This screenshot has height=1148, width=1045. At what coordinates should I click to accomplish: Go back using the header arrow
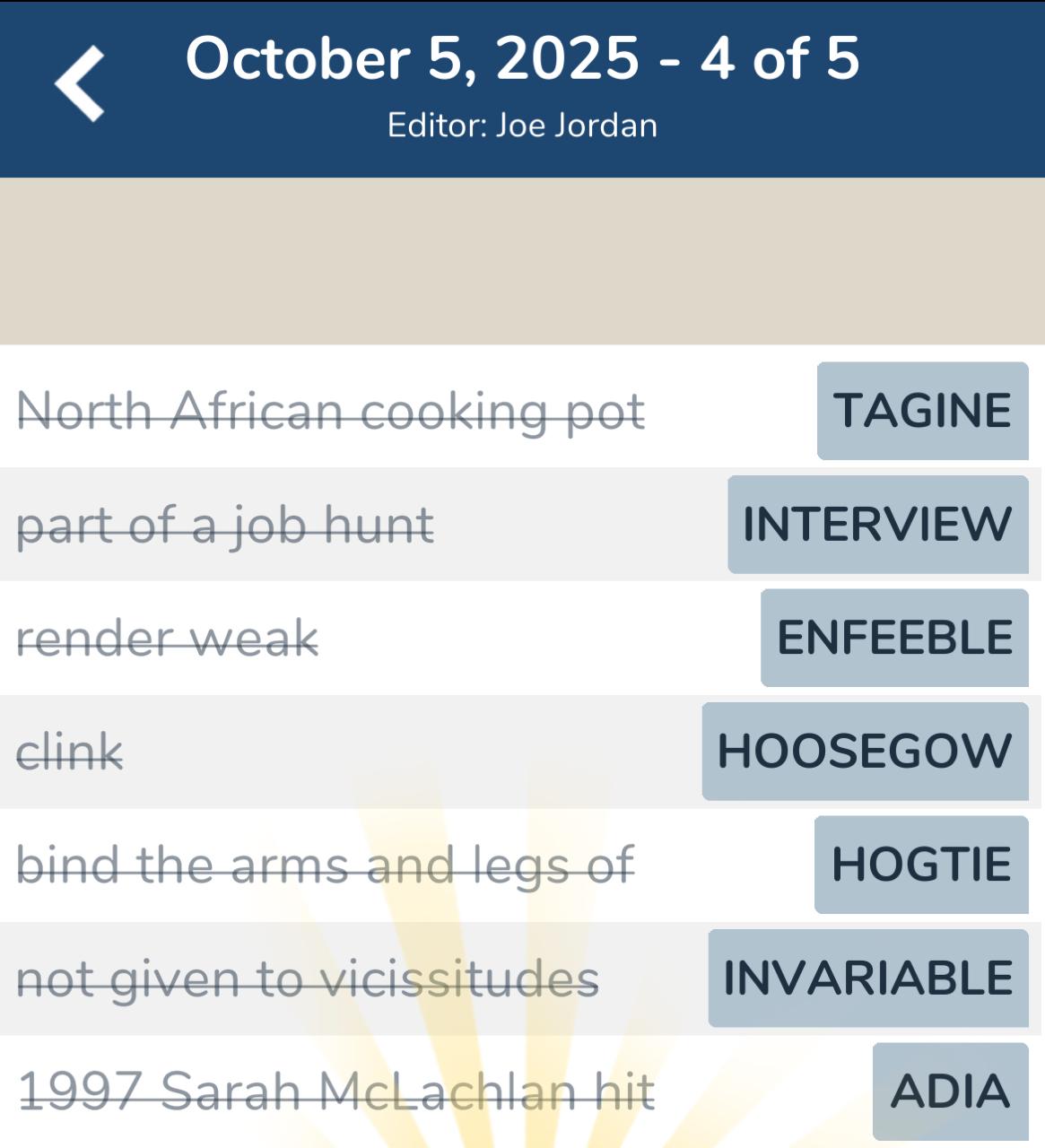click(80, 83)
